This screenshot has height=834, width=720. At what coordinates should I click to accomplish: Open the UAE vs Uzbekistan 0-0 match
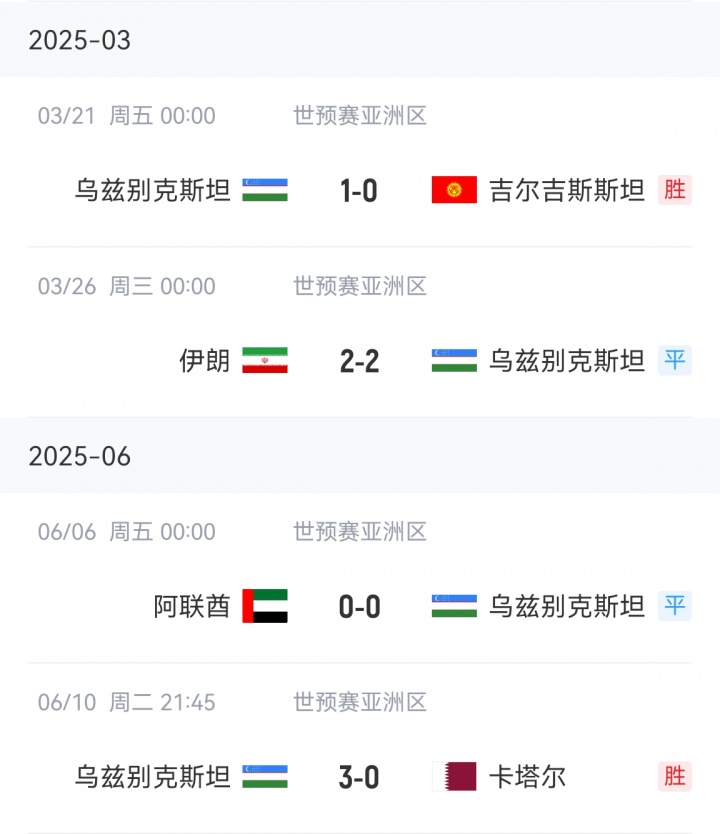tap(359, 606)
